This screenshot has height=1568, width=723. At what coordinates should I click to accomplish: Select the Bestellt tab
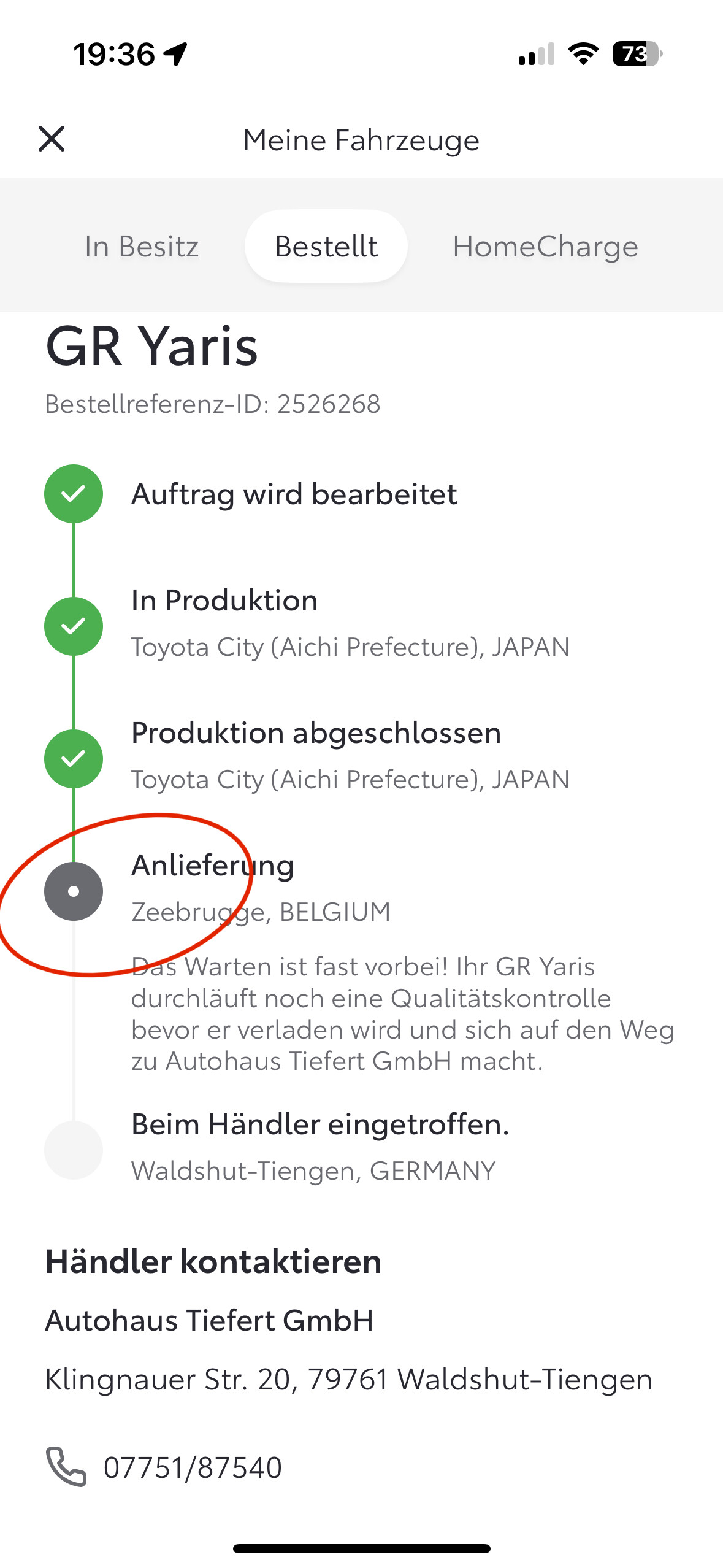pos(326,247)
